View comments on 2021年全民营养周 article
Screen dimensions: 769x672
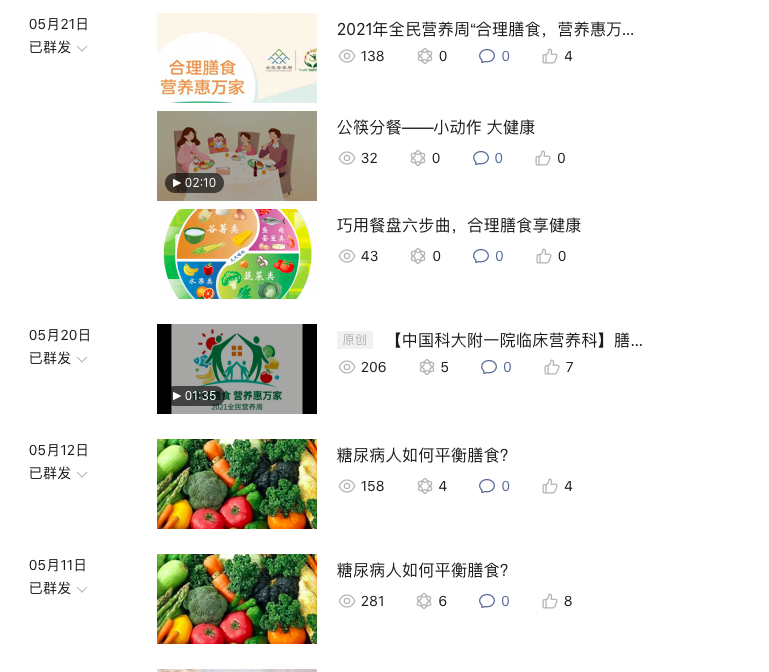point(494,57)
